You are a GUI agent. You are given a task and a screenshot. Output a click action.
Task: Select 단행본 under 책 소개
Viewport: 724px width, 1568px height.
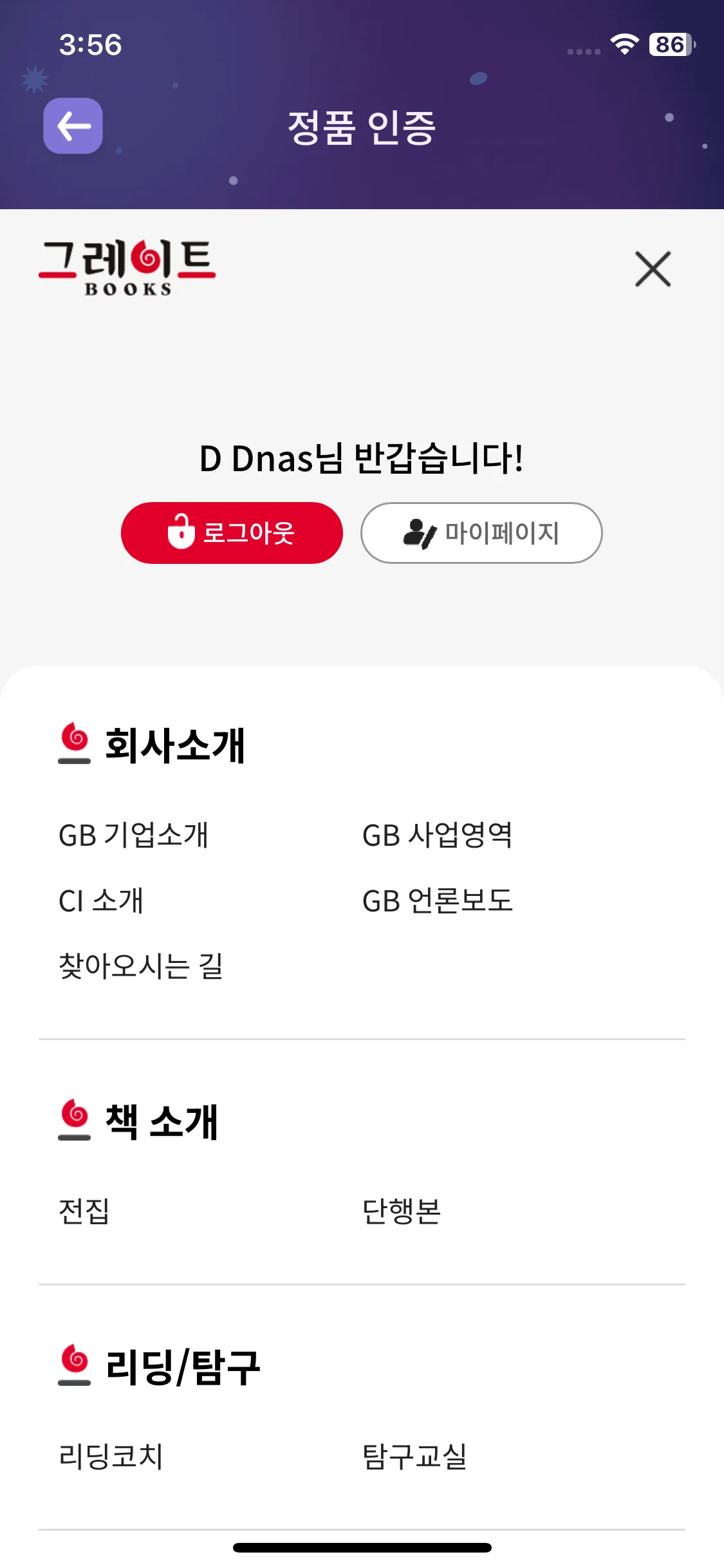402,1211
